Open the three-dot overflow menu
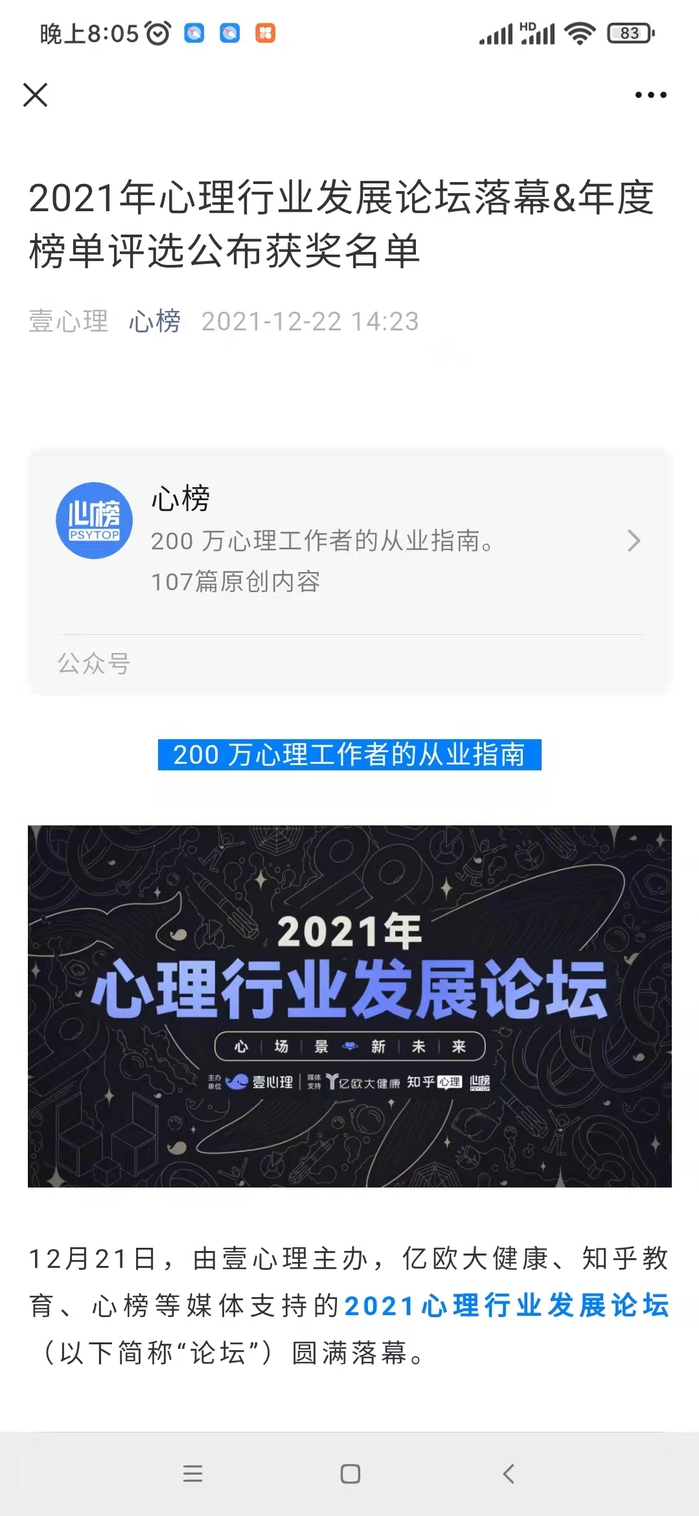This screenshot has height=1516, width=699. (650, 96)
